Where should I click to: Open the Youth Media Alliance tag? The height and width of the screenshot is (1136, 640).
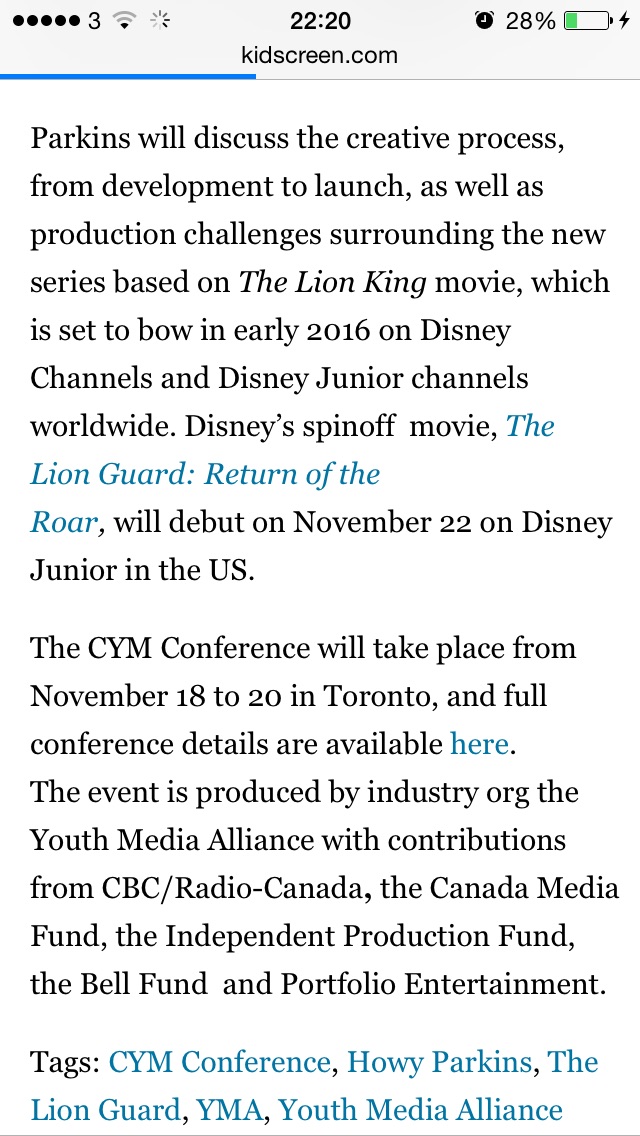point(420,1109)
